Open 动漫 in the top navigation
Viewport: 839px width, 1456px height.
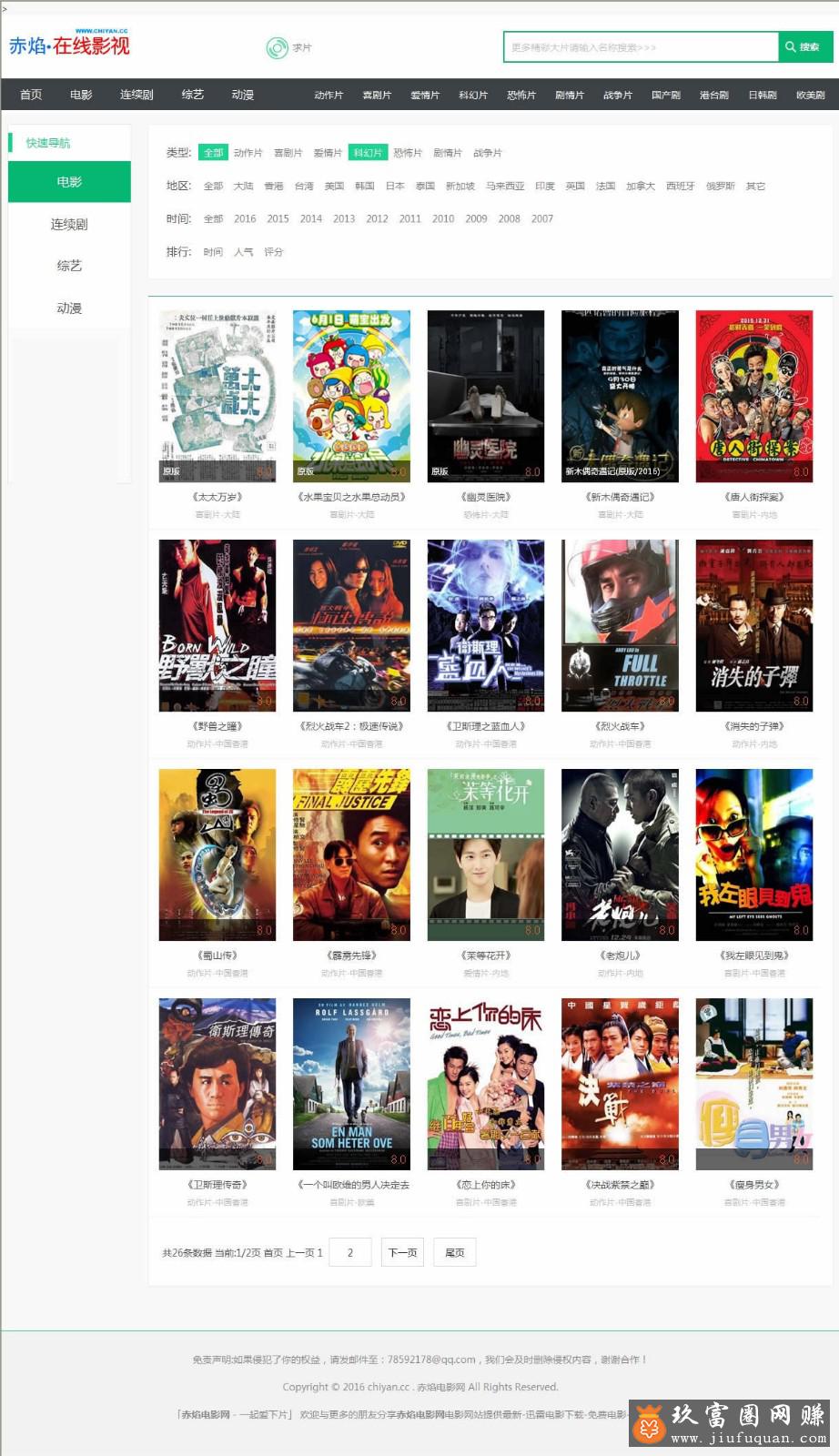(242, 95)
